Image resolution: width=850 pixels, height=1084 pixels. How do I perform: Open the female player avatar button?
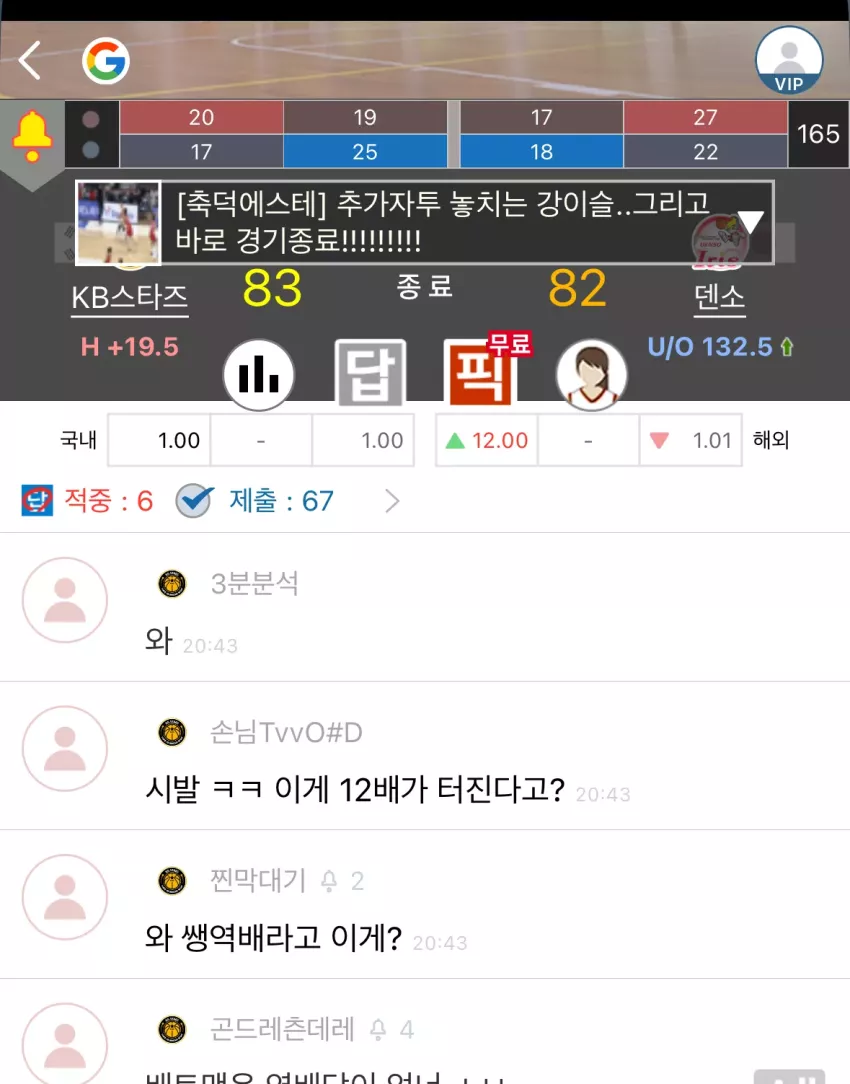[x=592, y=375]
